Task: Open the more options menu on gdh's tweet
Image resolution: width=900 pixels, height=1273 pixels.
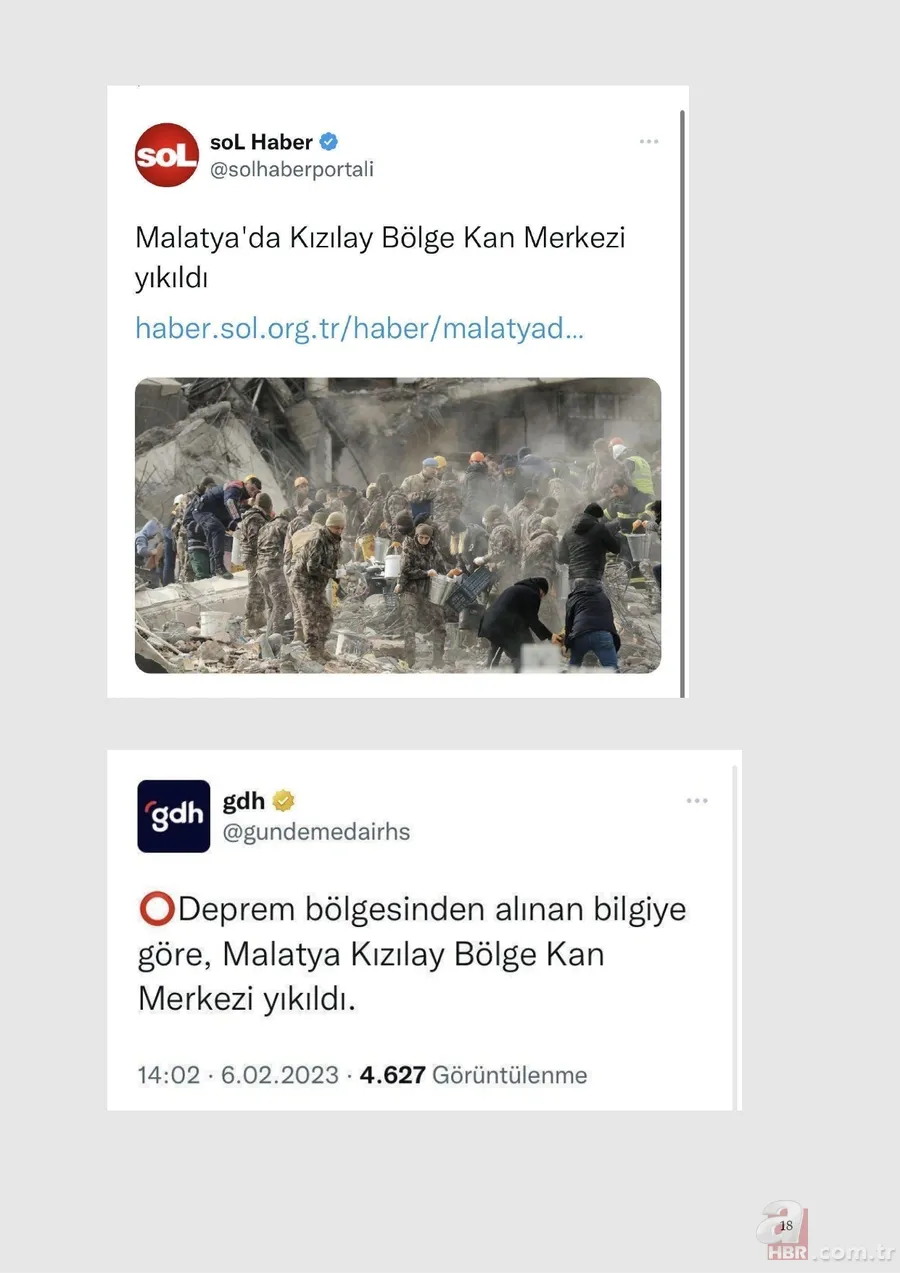Action: (x=697, y=800)
